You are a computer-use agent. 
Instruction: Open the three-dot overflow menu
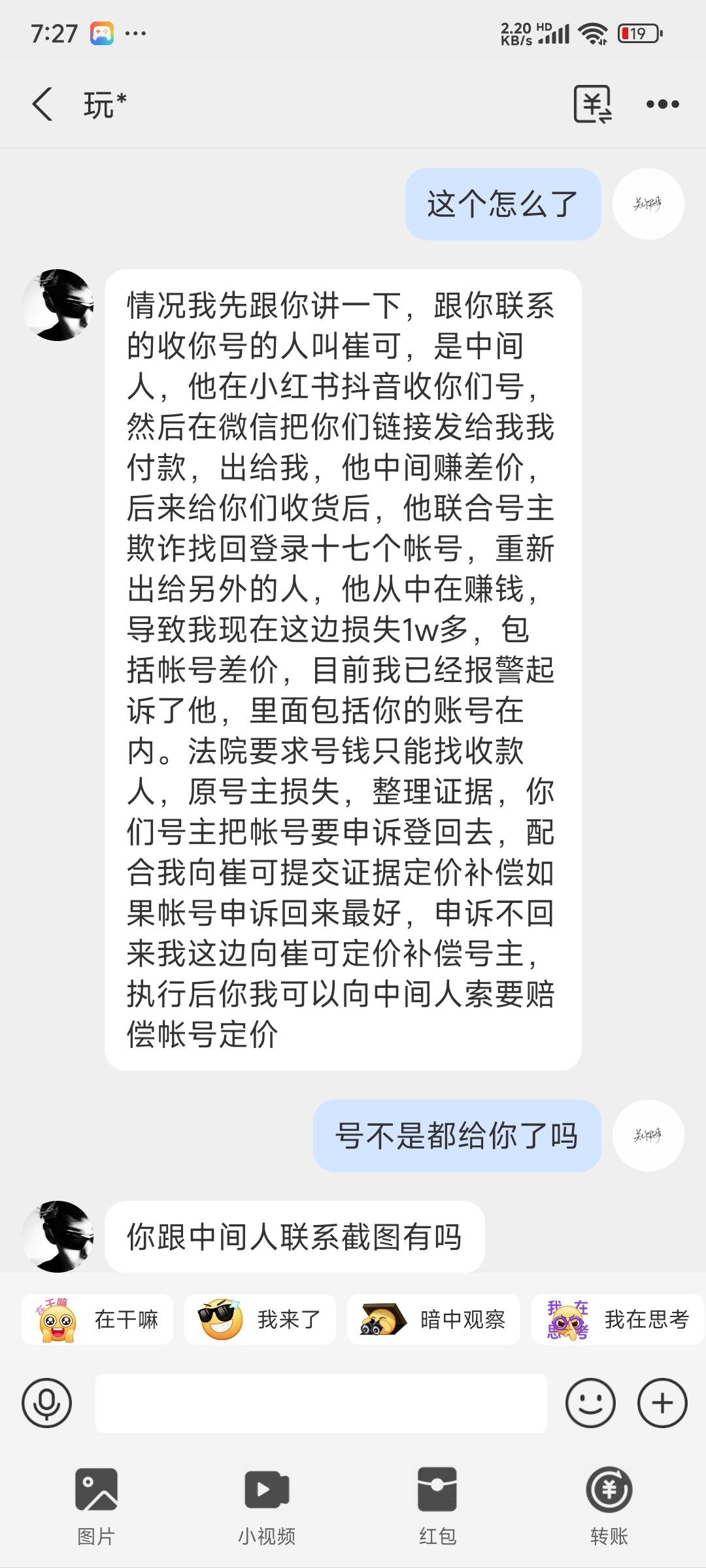pos(662,105)
